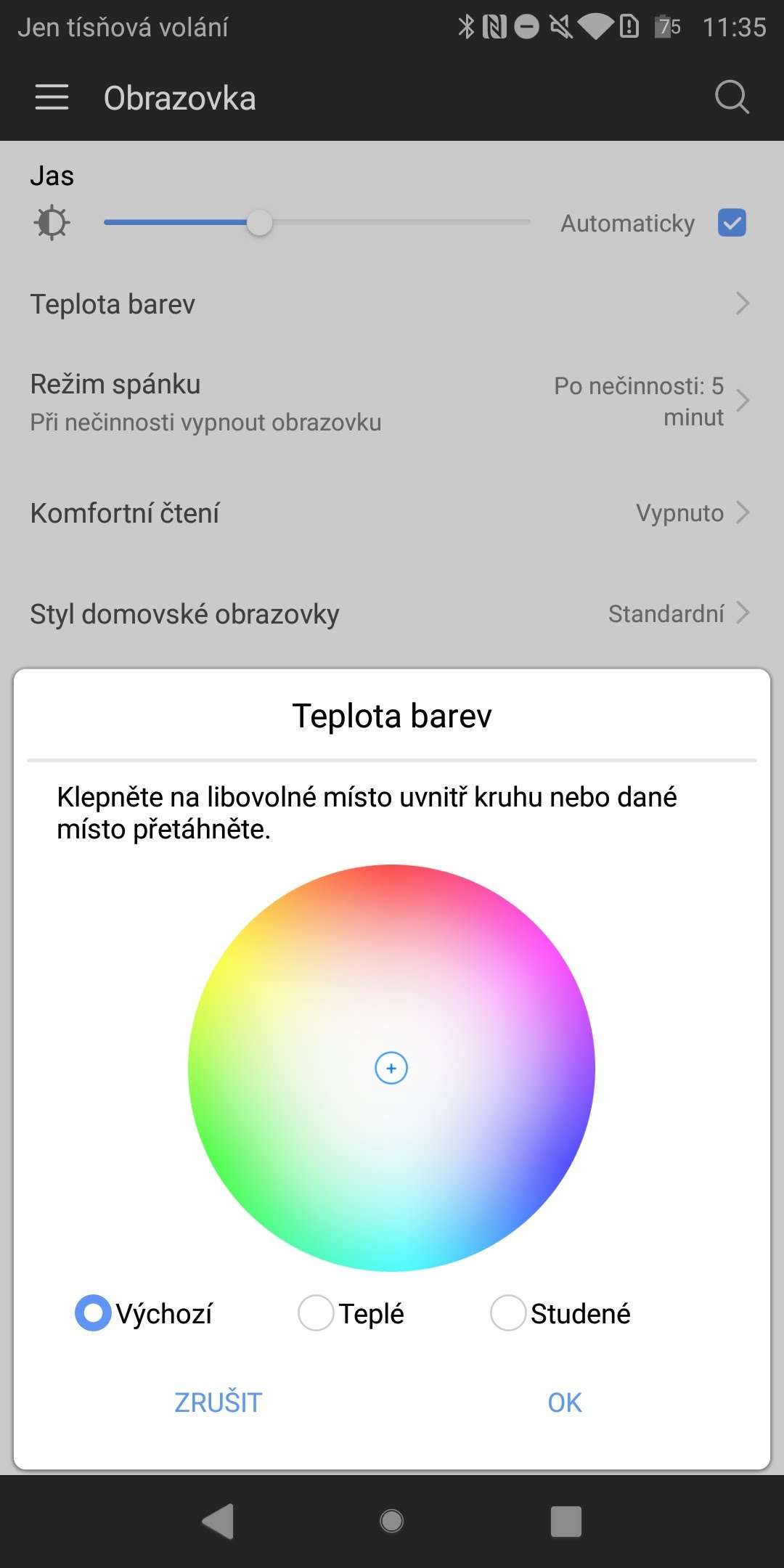Choose the Teplé radio button
This screenshot has width=784, height=1568.
pyautogui.click(x=351, y=1313)
